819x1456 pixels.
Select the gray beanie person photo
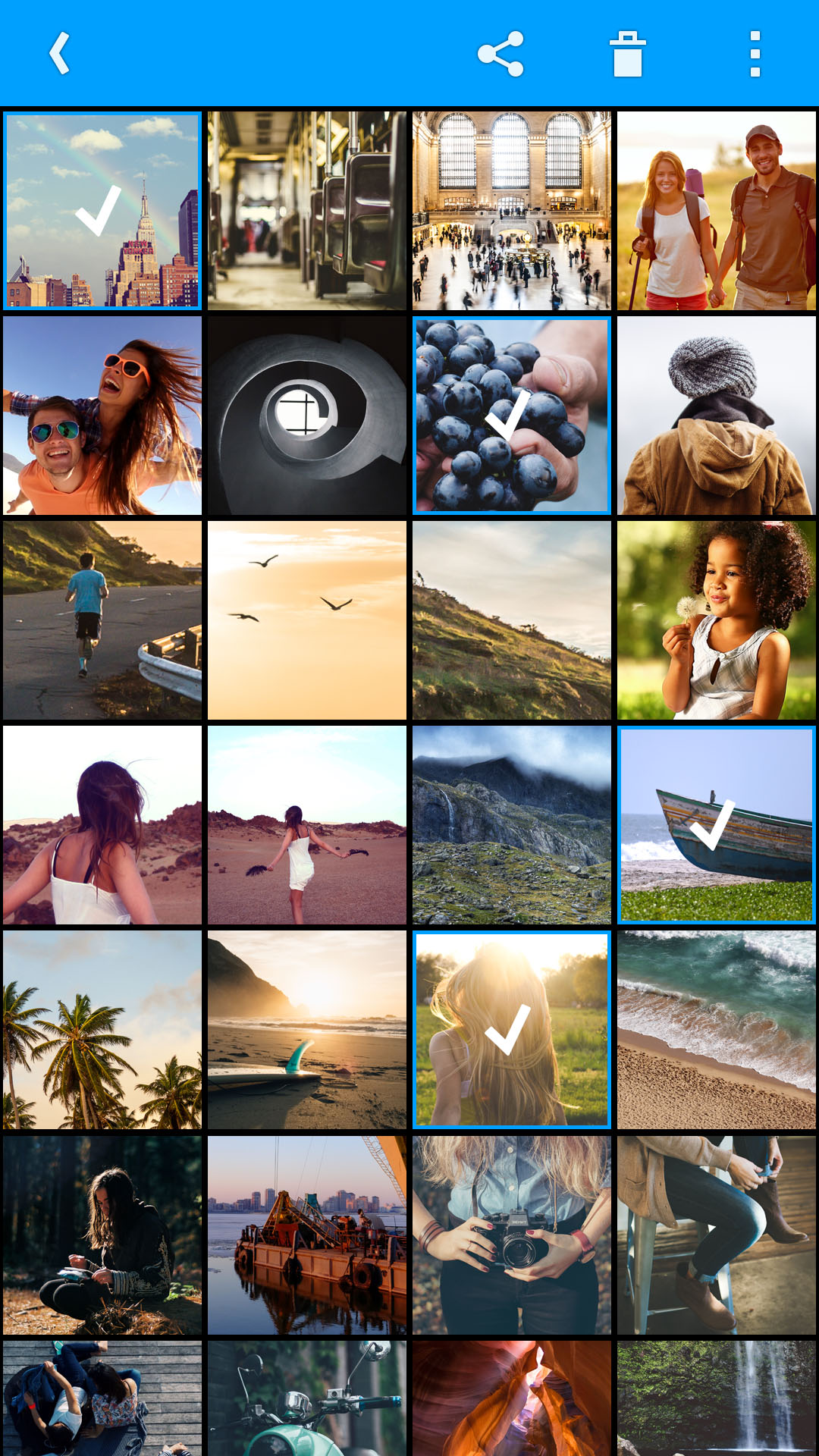point(717,416)
